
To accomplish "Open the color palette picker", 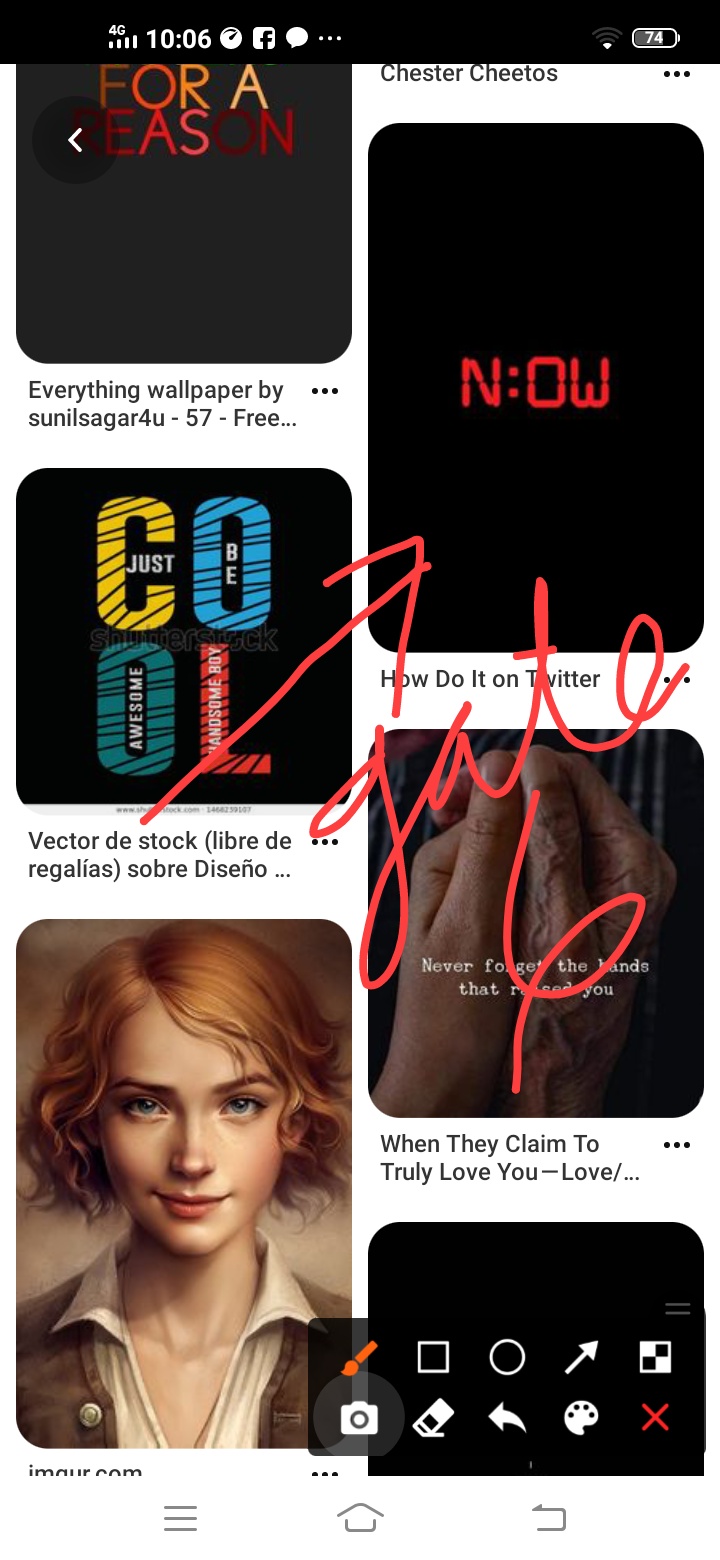I will pyautogui.click(x=581, y=1418).
